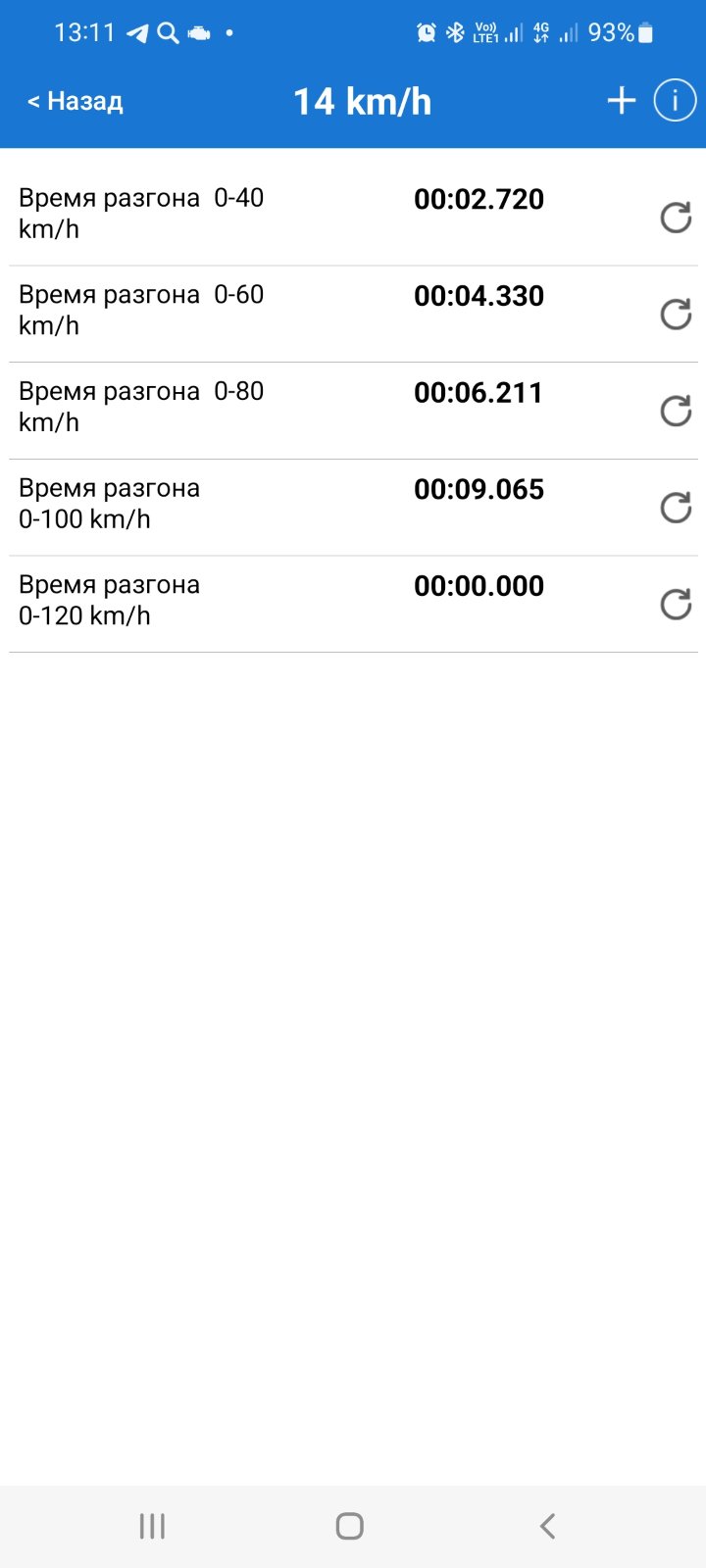Open recent apps from the navigation bar
Screen dimensions: 706x1568
click(x=152, y=1526)
